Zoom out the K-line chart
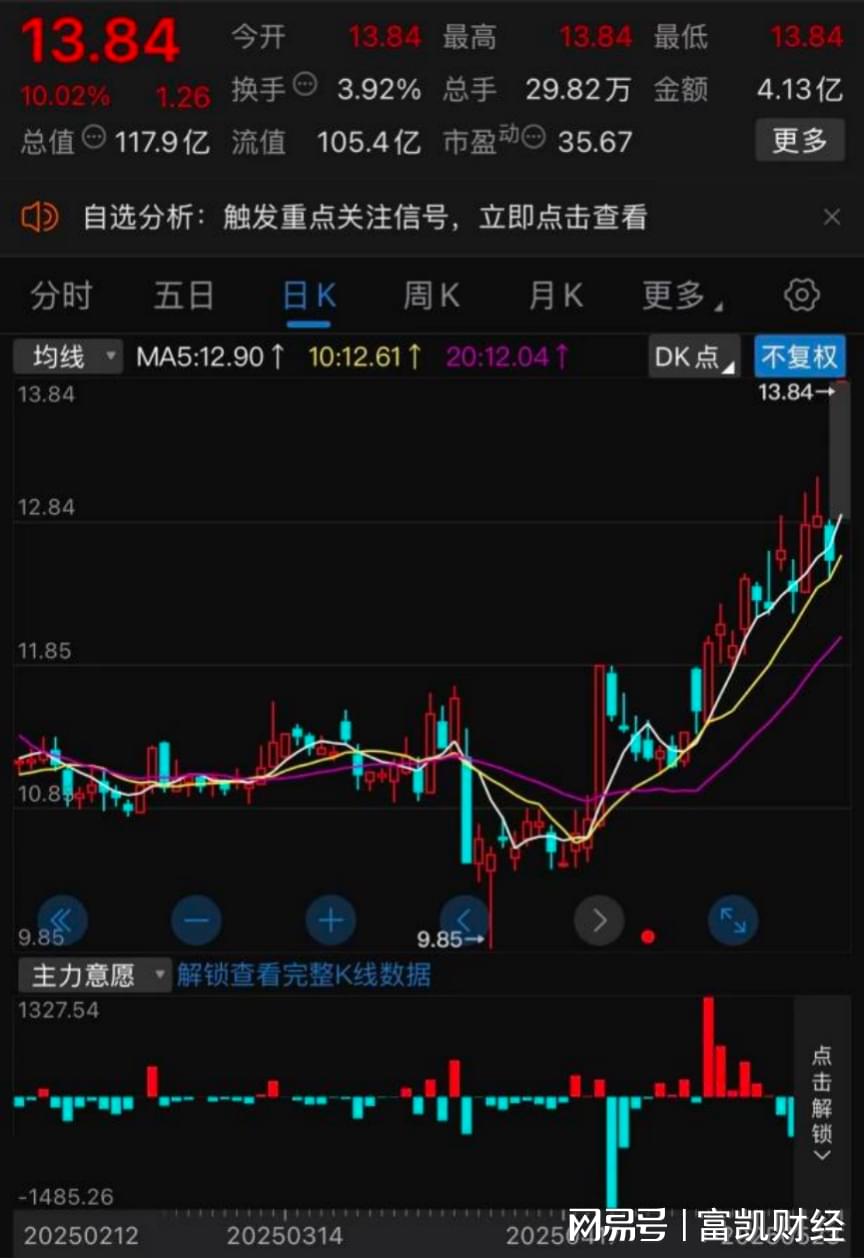The height and width of the screenshot is (1260, 866). click(x=196, y=919)
